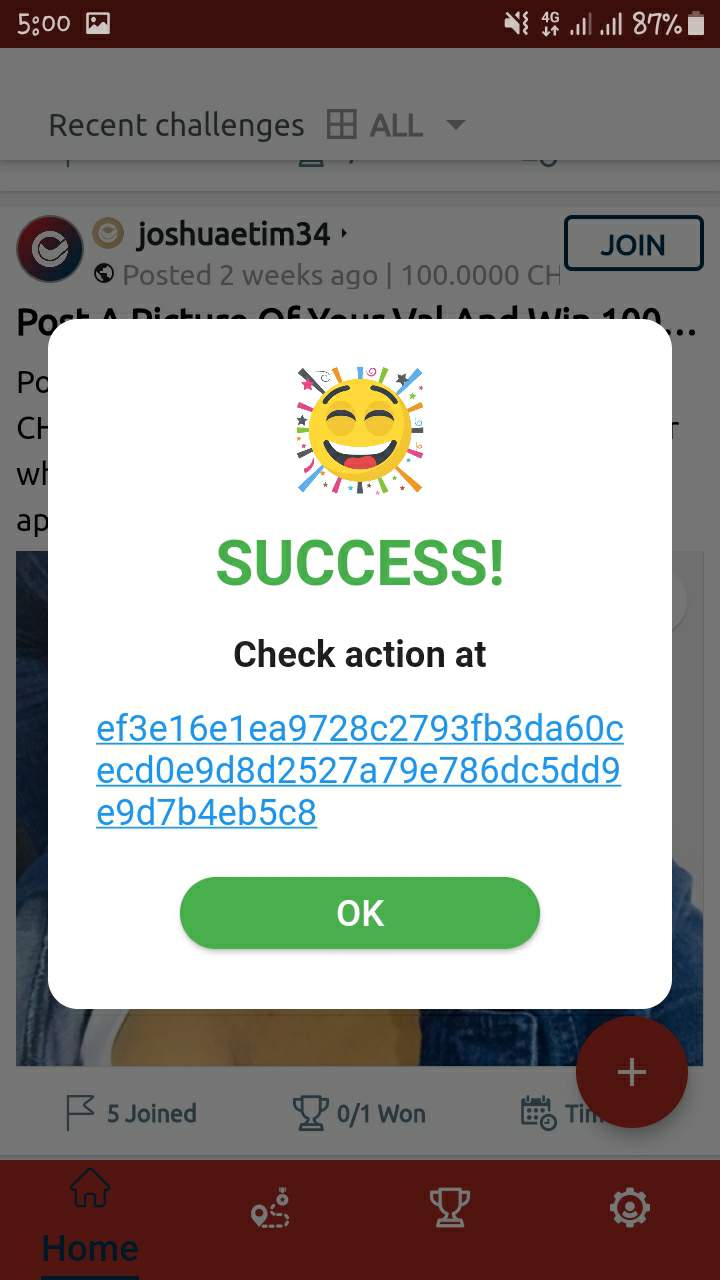Join joshuaetim34's challenge
The width and height of the screenshot is (720, 1280).
633,244
